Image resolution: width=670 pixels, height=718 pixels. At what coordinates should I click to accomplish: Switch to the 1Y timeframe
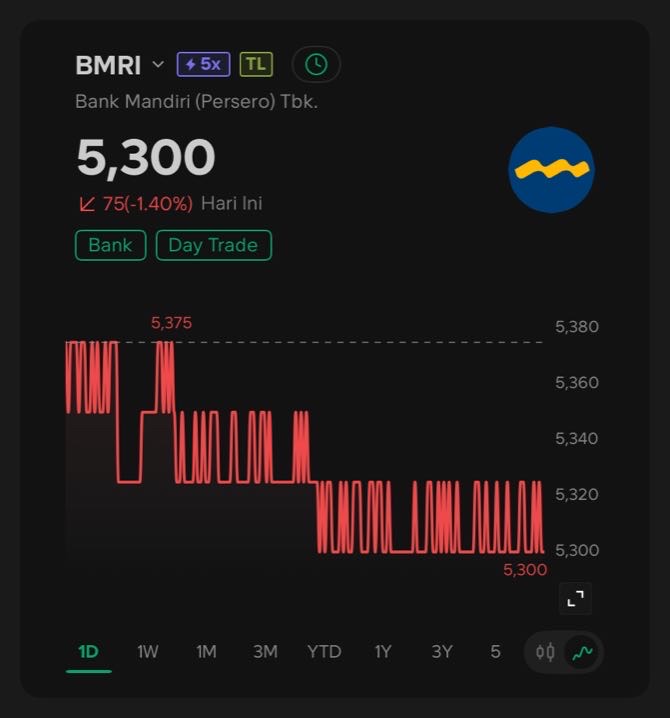[383, 652]
